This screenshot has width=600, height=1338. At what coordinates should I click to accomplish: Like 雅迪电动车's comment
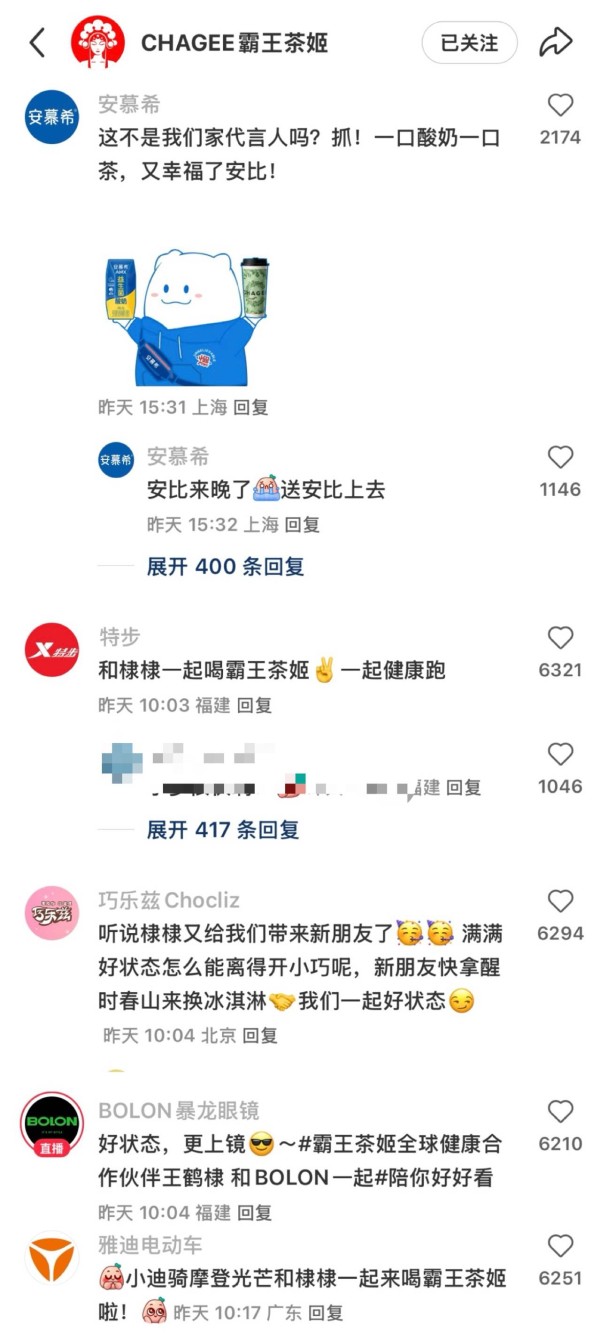pyautogui.click(x=560, y=1246)
